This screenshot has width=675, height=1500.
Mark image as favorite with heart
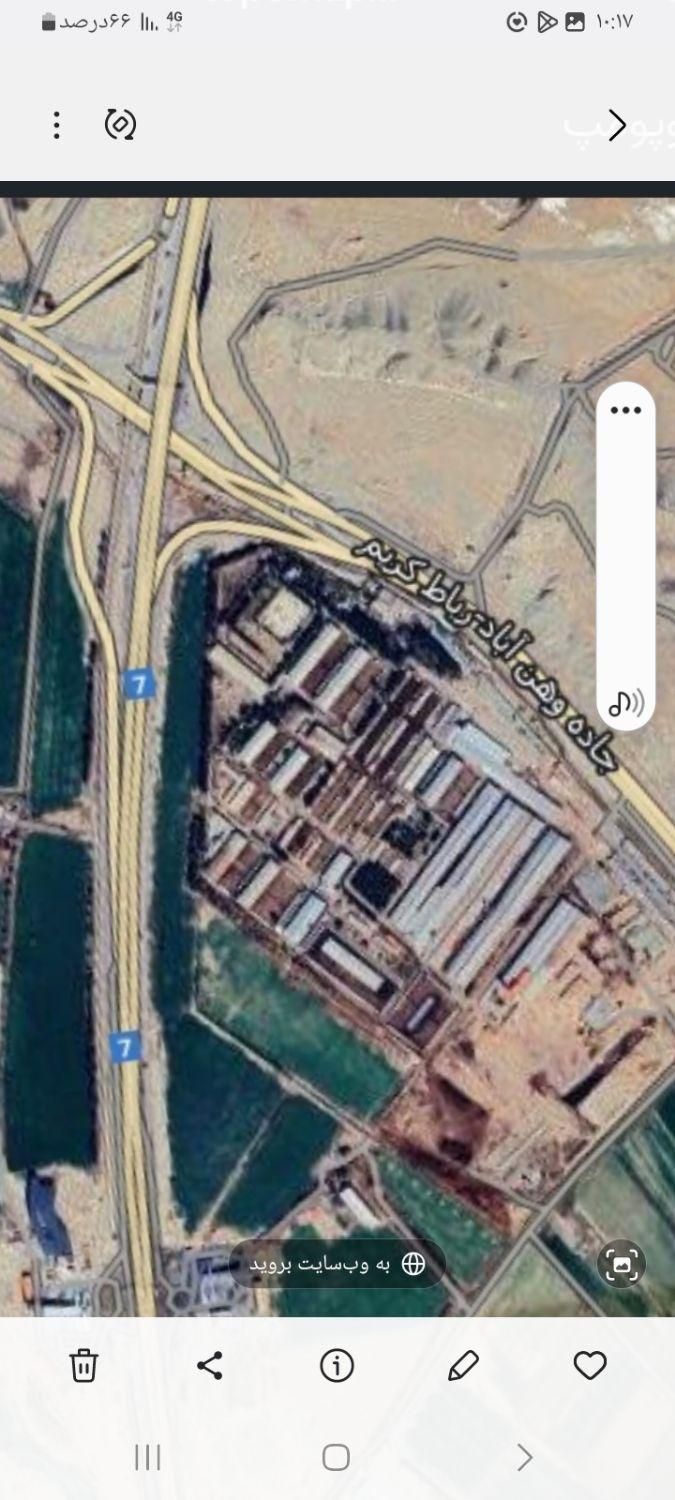point(590,1365)
